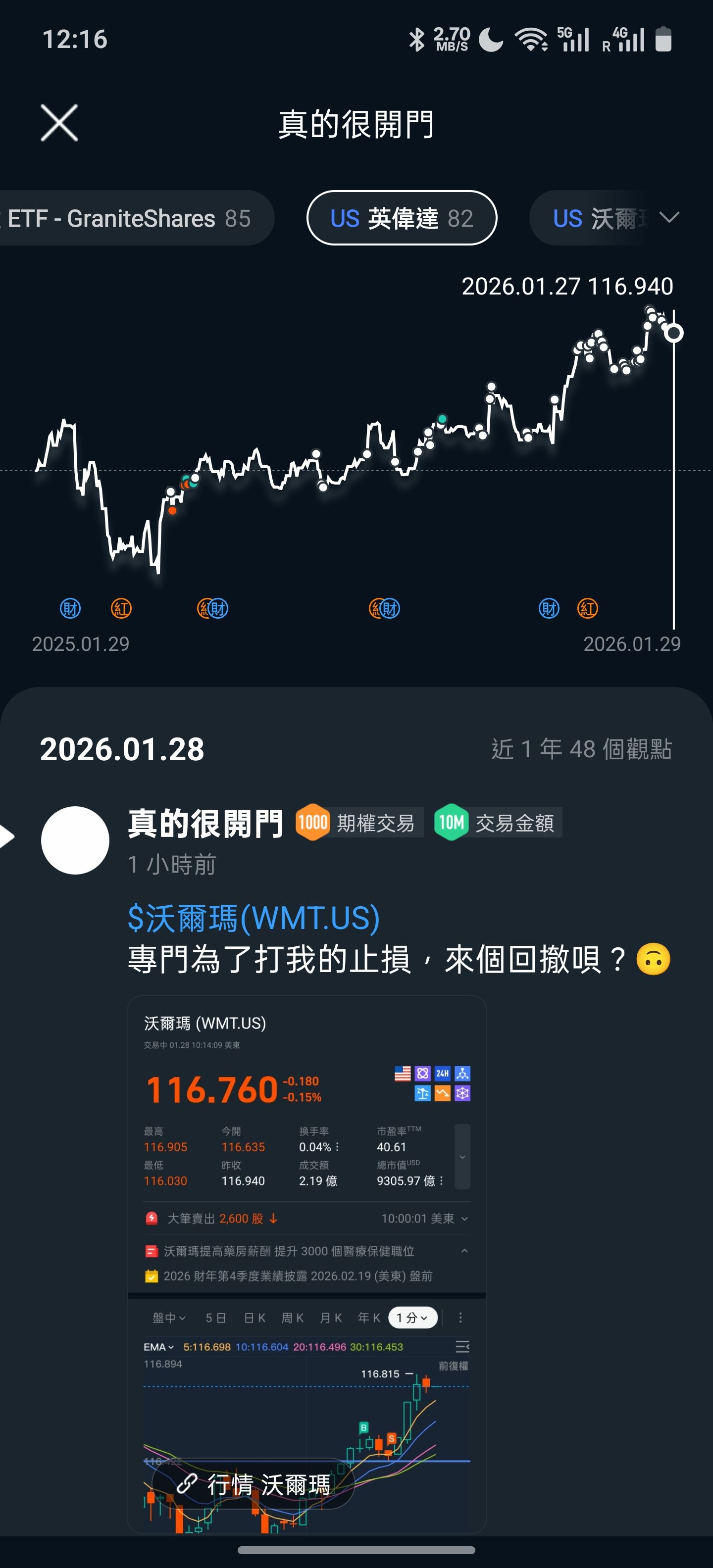Tap the 行情 沃爾瑪 quote button
Viewport: 713px width, 1568px height.
click(254, 1485)
